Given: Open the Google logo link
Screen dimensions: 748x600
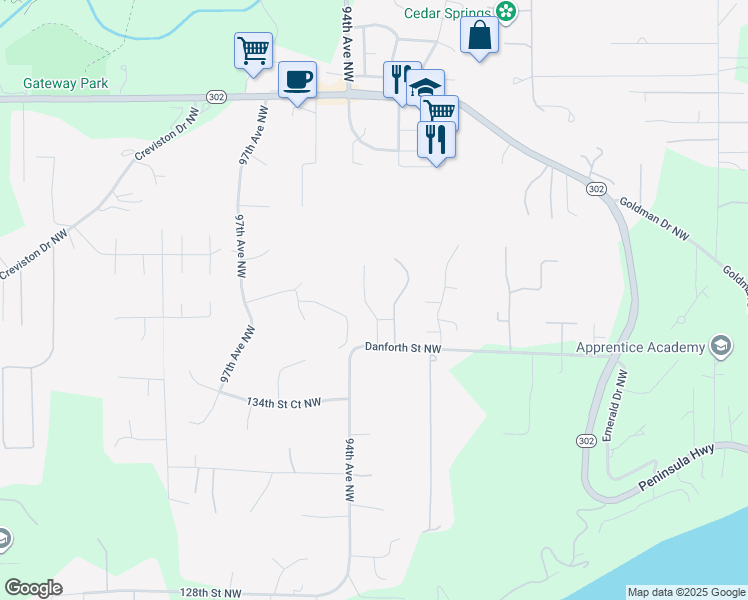Looking at the screenshot, I should pos(33,588).
